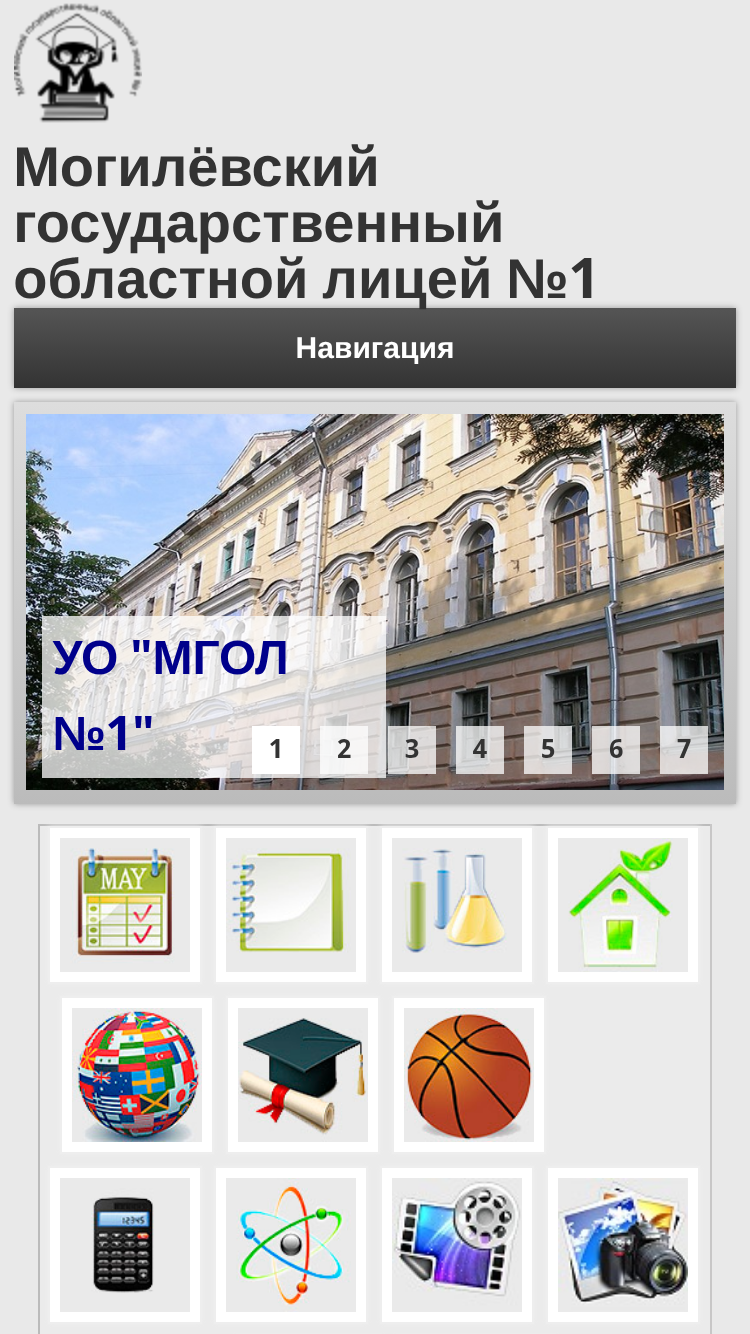
Task: Open the green house tile
Action: 623,905
